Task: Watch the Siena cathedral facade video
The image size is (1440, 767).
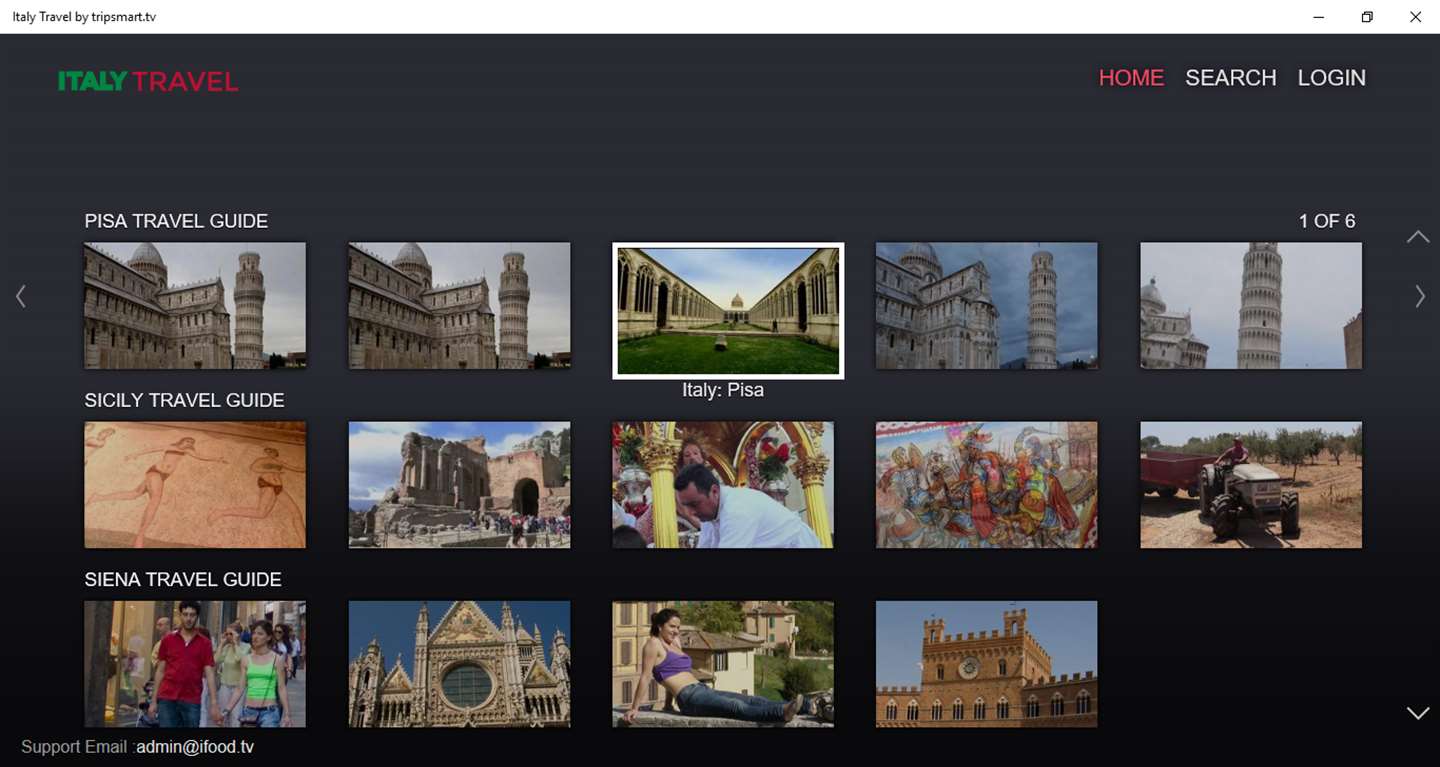Action: click(x=459, y=664)
